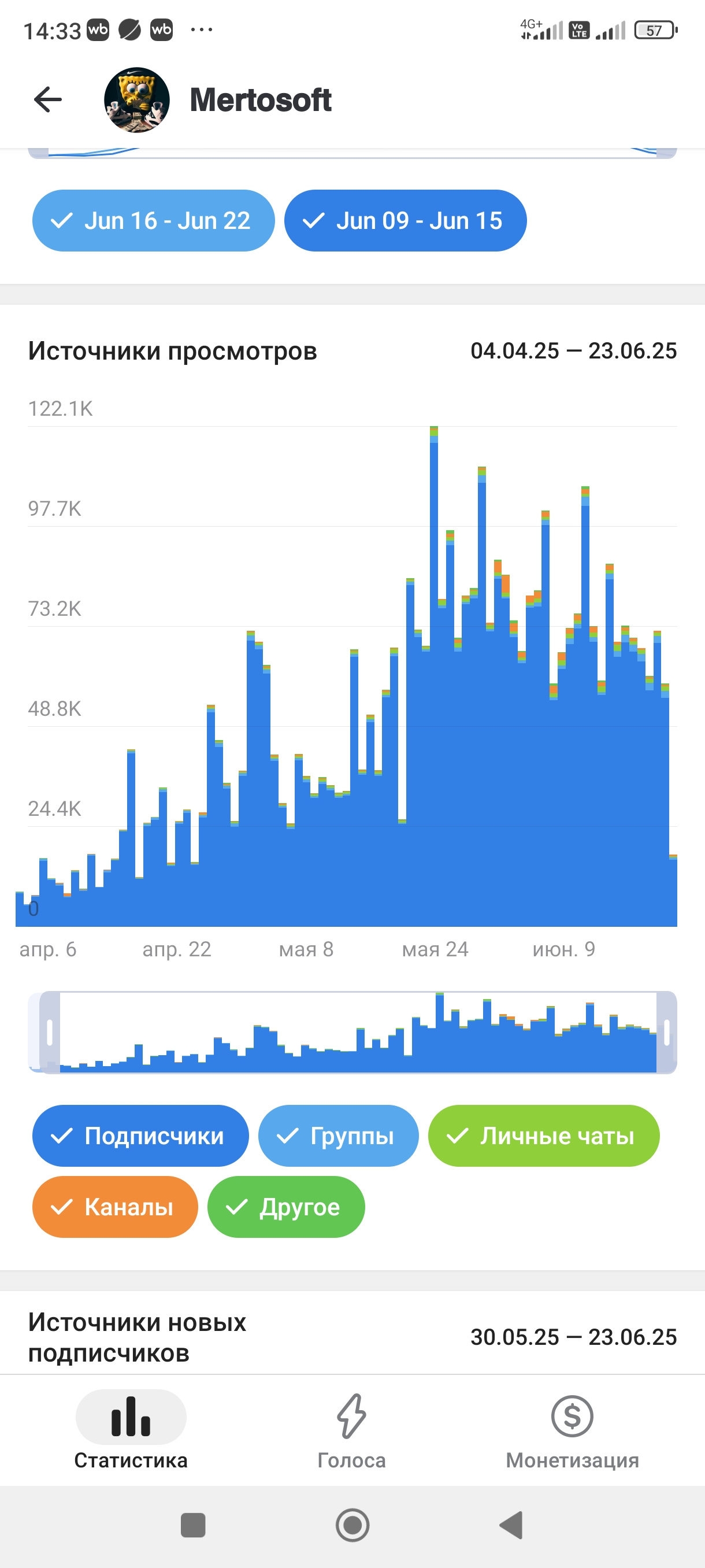Go back using the top-left arrow
The height and width of the screenshot is (1568, 705).
point(48,99)
